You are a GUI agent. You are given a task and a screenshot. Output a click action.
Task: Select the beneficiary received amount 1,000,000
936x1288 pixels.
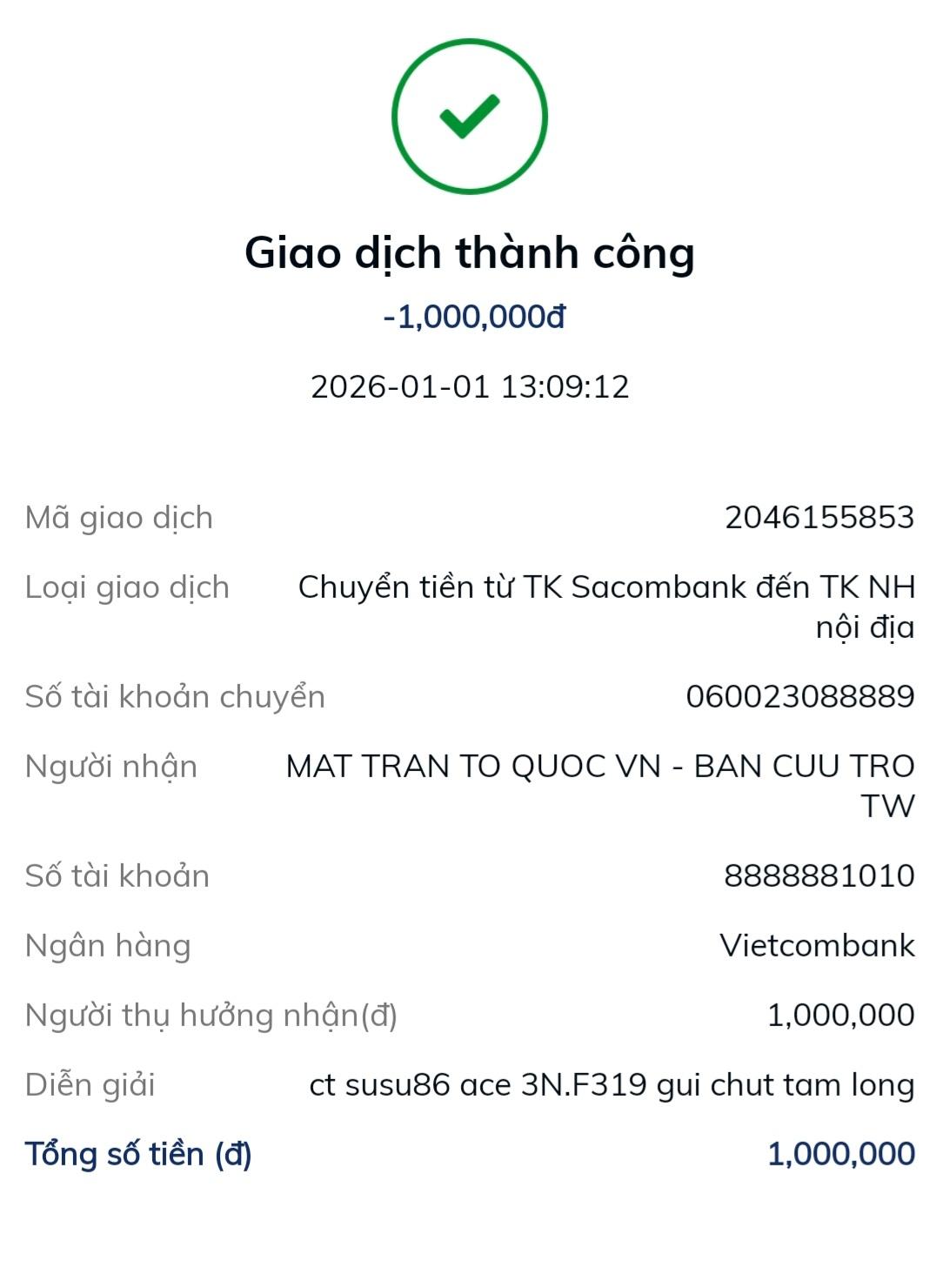(x=838, y=1016)
